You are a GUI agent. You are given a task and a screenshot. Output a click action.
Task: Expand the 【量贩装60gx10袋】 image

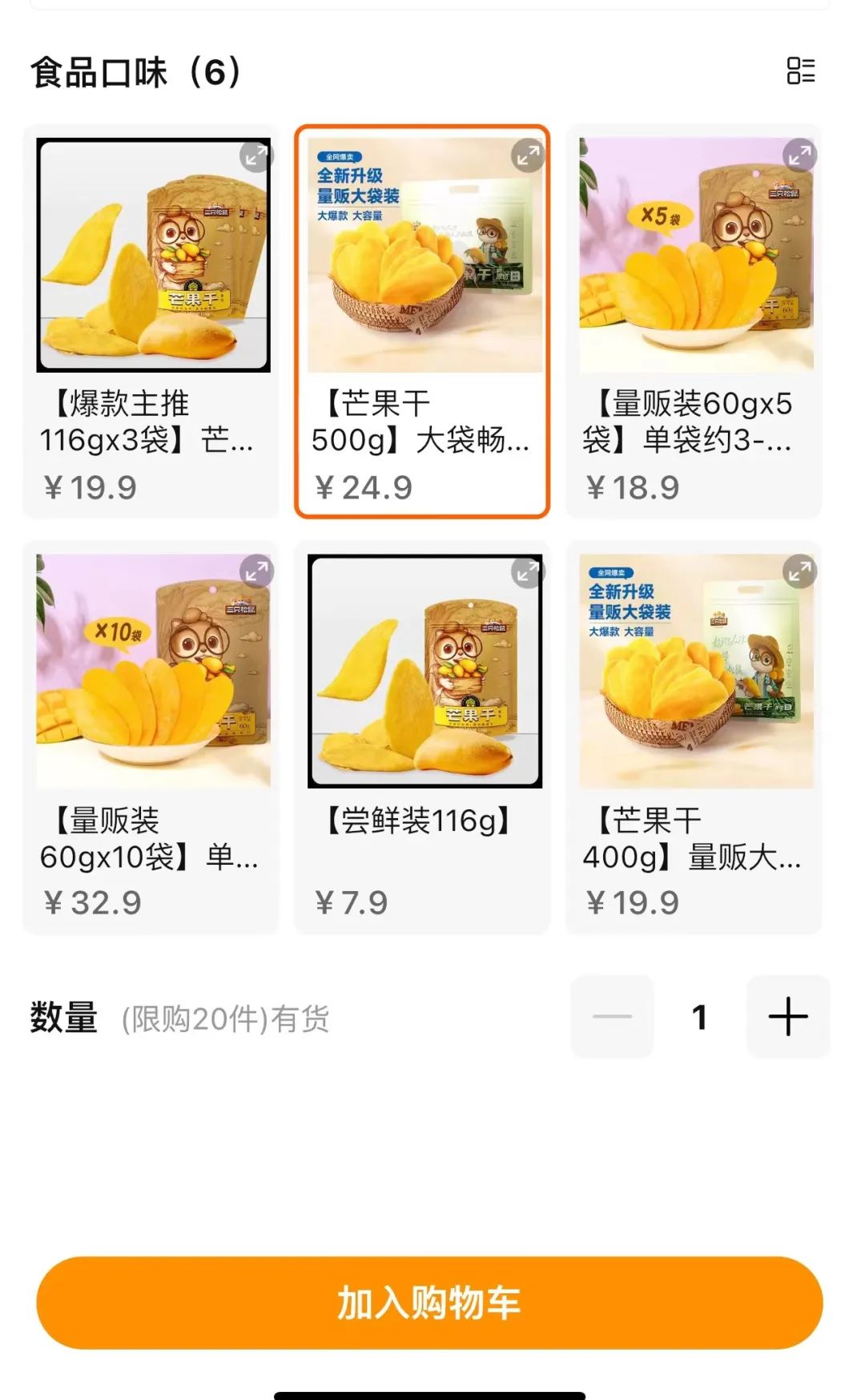click(x=256, y=571)
